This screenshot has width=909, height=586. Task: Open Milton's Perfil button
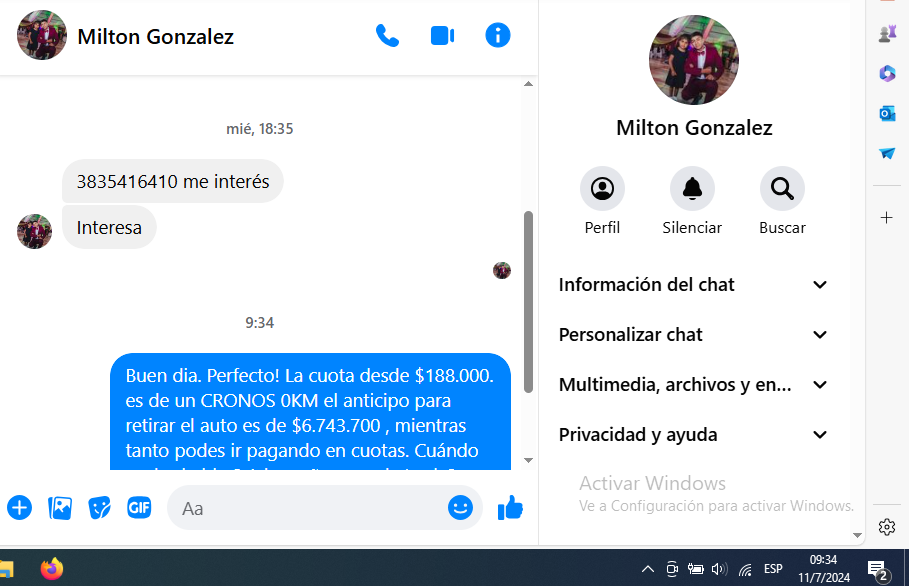click(602, 188)
